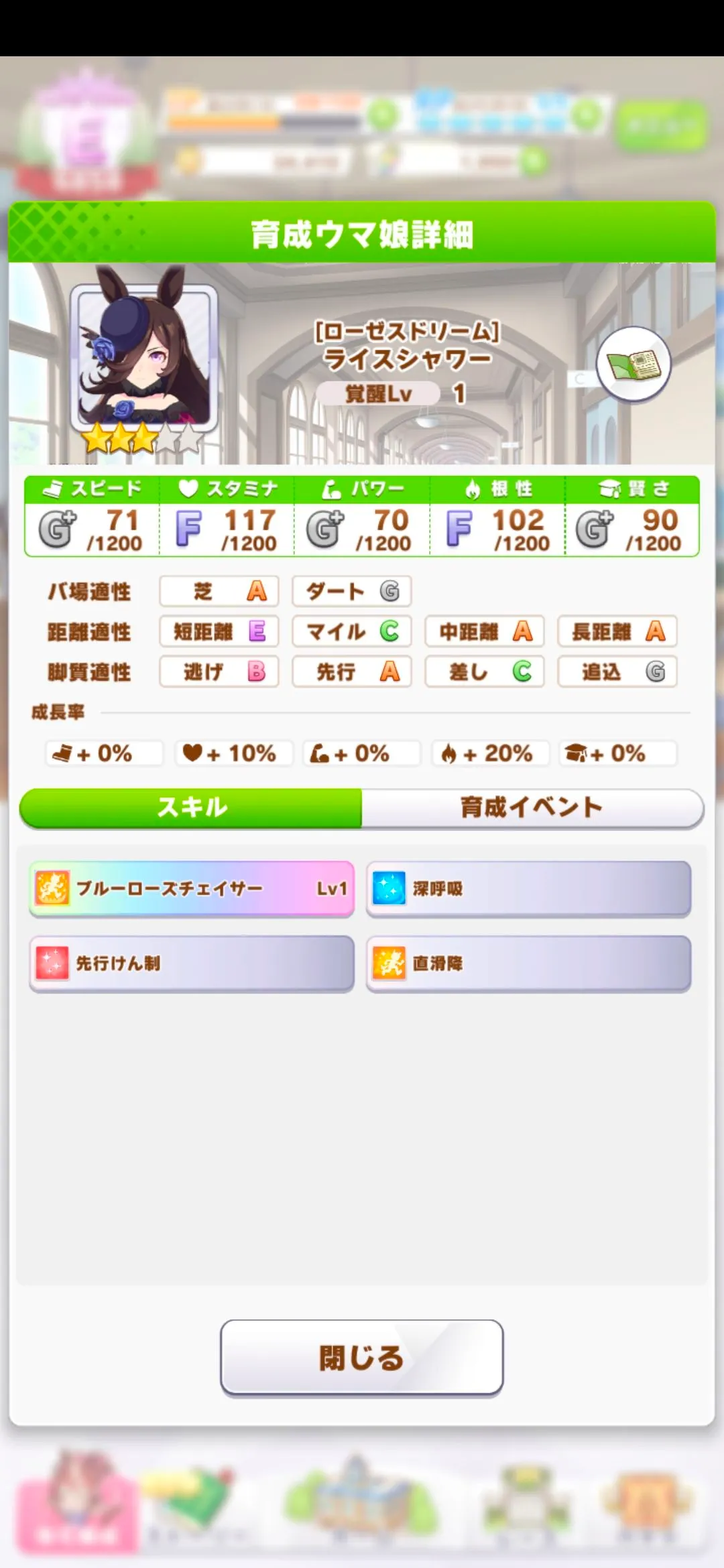Show details for 先行けん制 skill
The image size is (724, 1568).
[x=192, y=963]
